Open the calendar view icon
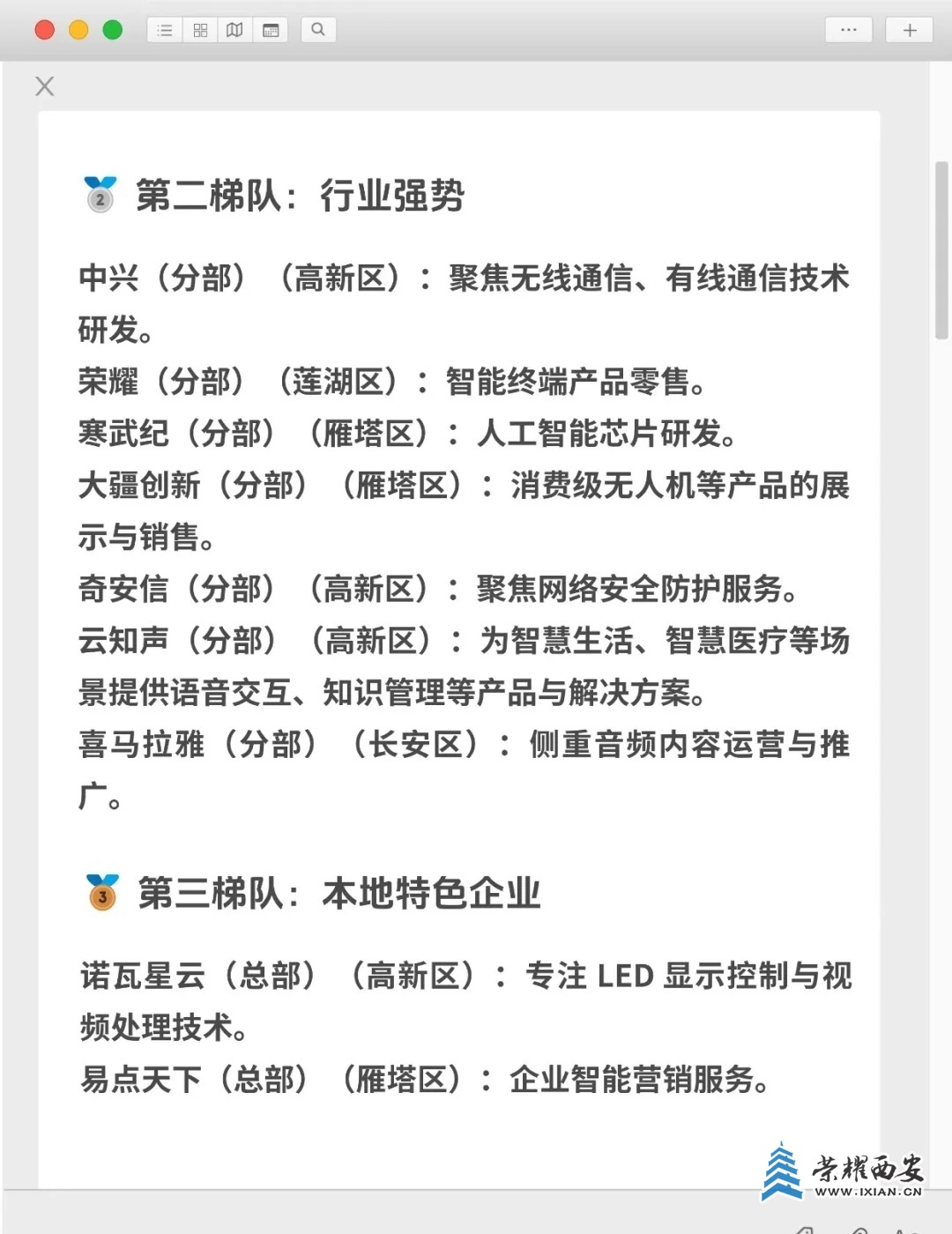The height and width of the screenshot is (1234, 952). (271, 29)
